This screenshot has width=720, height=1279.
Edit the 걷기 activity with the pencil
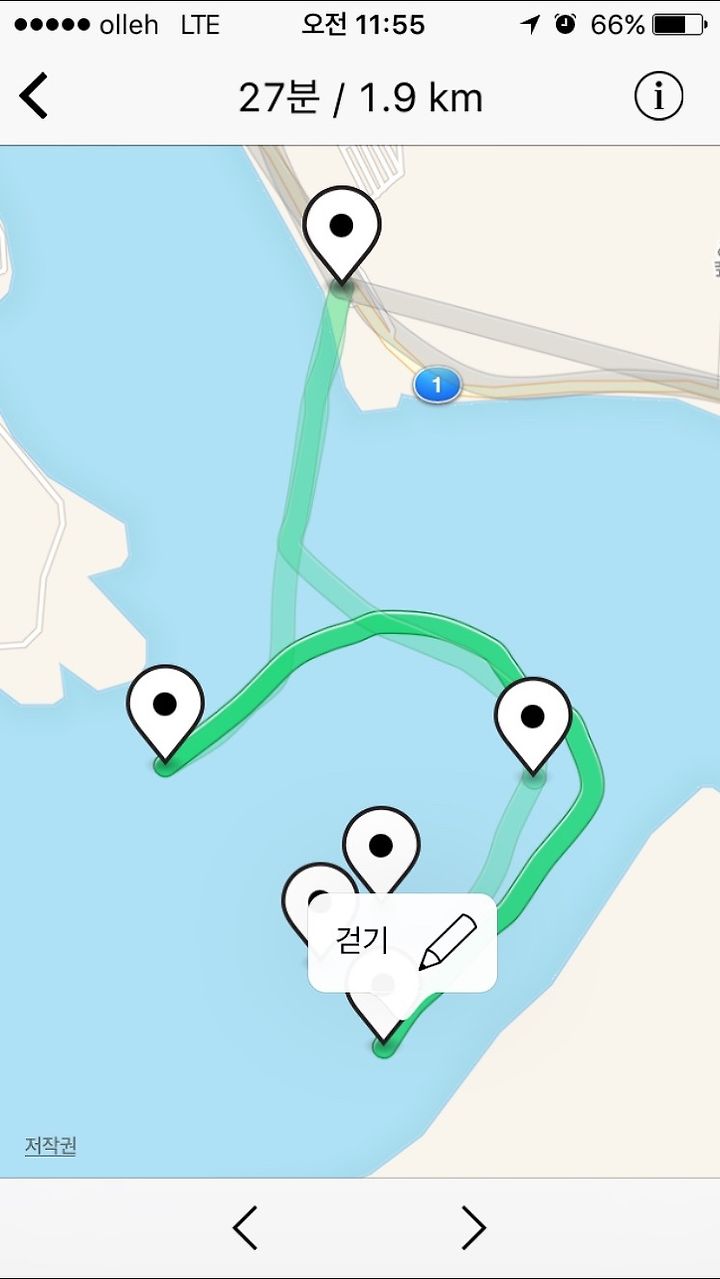pos(447,942)
